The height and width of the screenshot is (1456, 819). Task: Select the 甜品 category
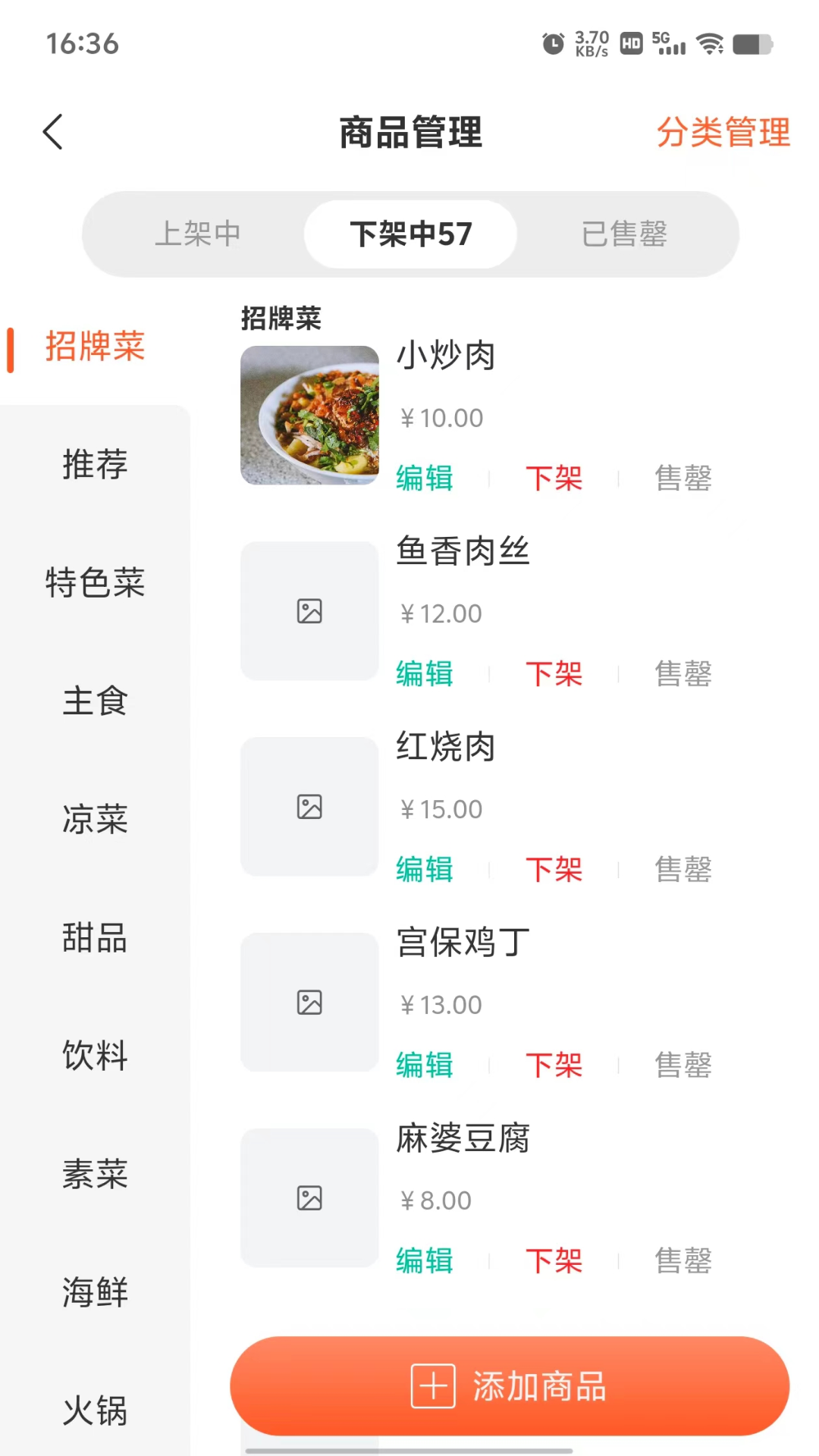tap(94, 939)
